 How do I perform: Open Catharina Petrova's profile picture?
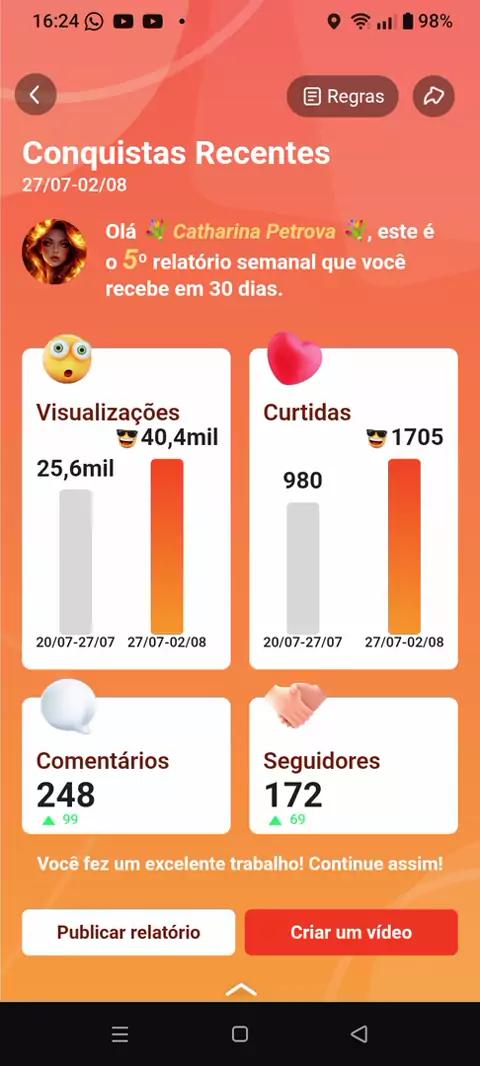pyautogui.click(x=54, y=252)
